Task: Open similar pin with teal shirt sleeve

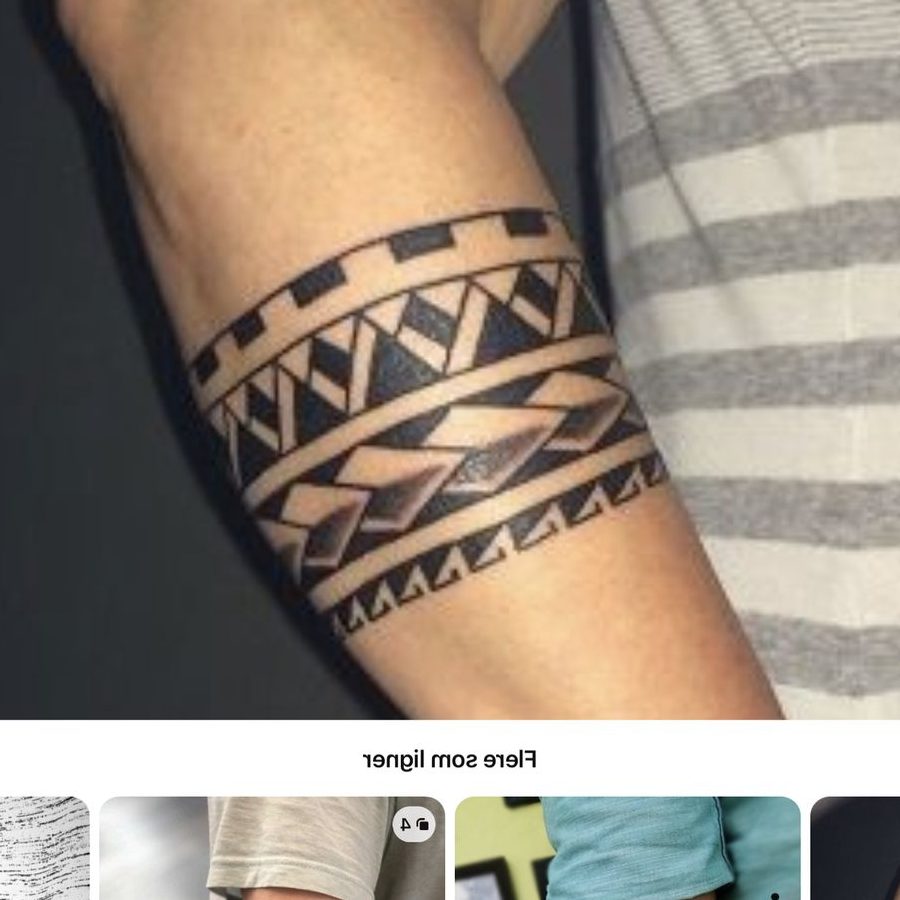Action: pyautogui.click(x=627, y=850)
